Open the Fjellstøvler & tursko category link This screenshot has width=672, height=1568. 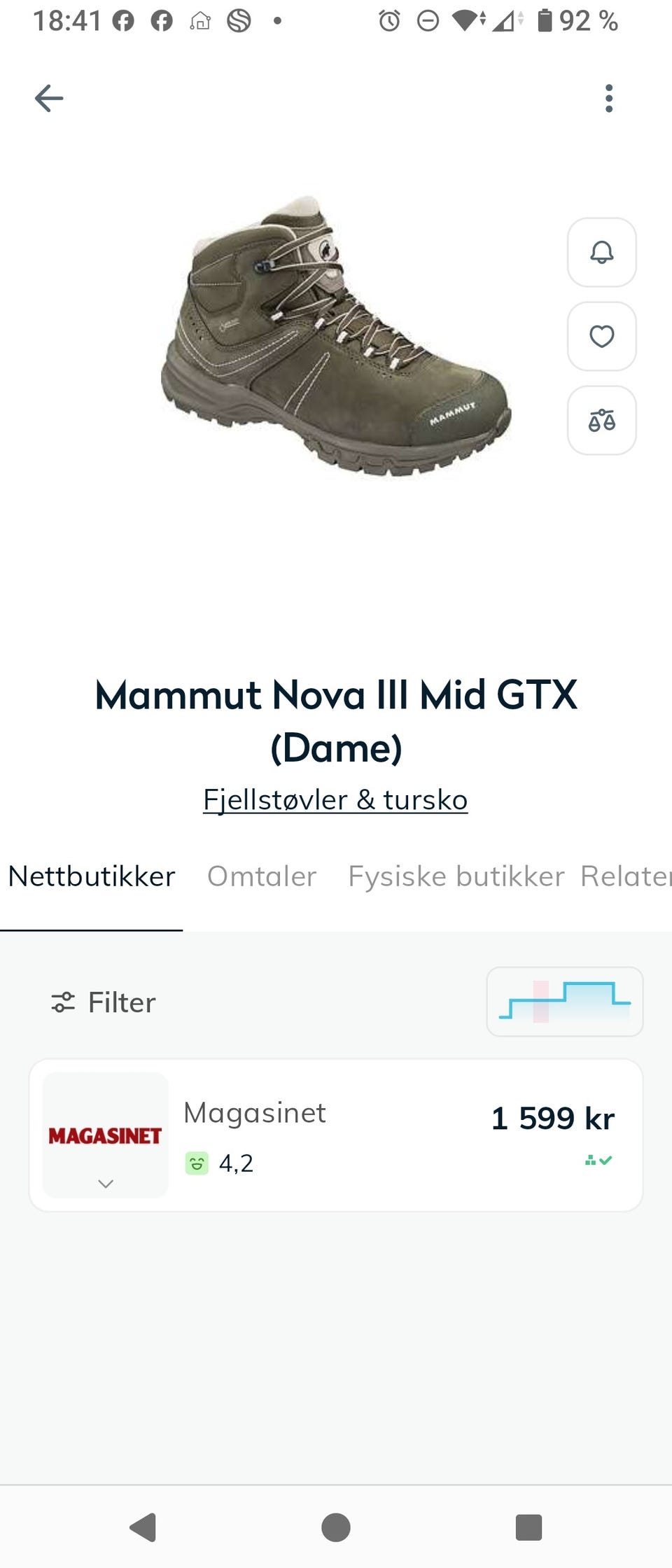tap(335, 799)
